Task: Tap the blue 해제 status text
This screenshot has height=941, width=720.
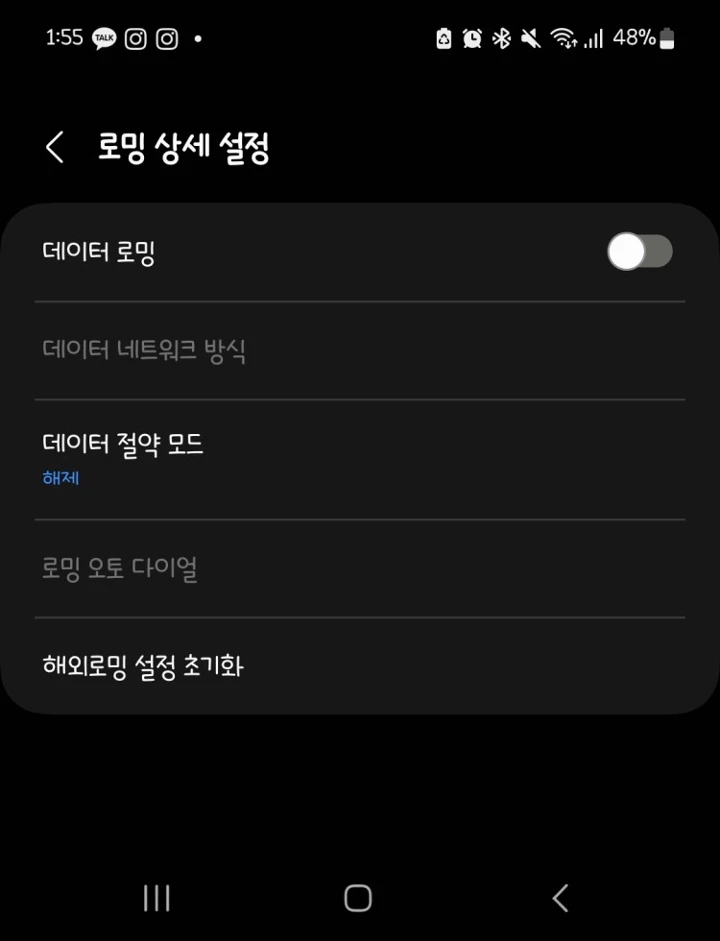Action: 61,478
